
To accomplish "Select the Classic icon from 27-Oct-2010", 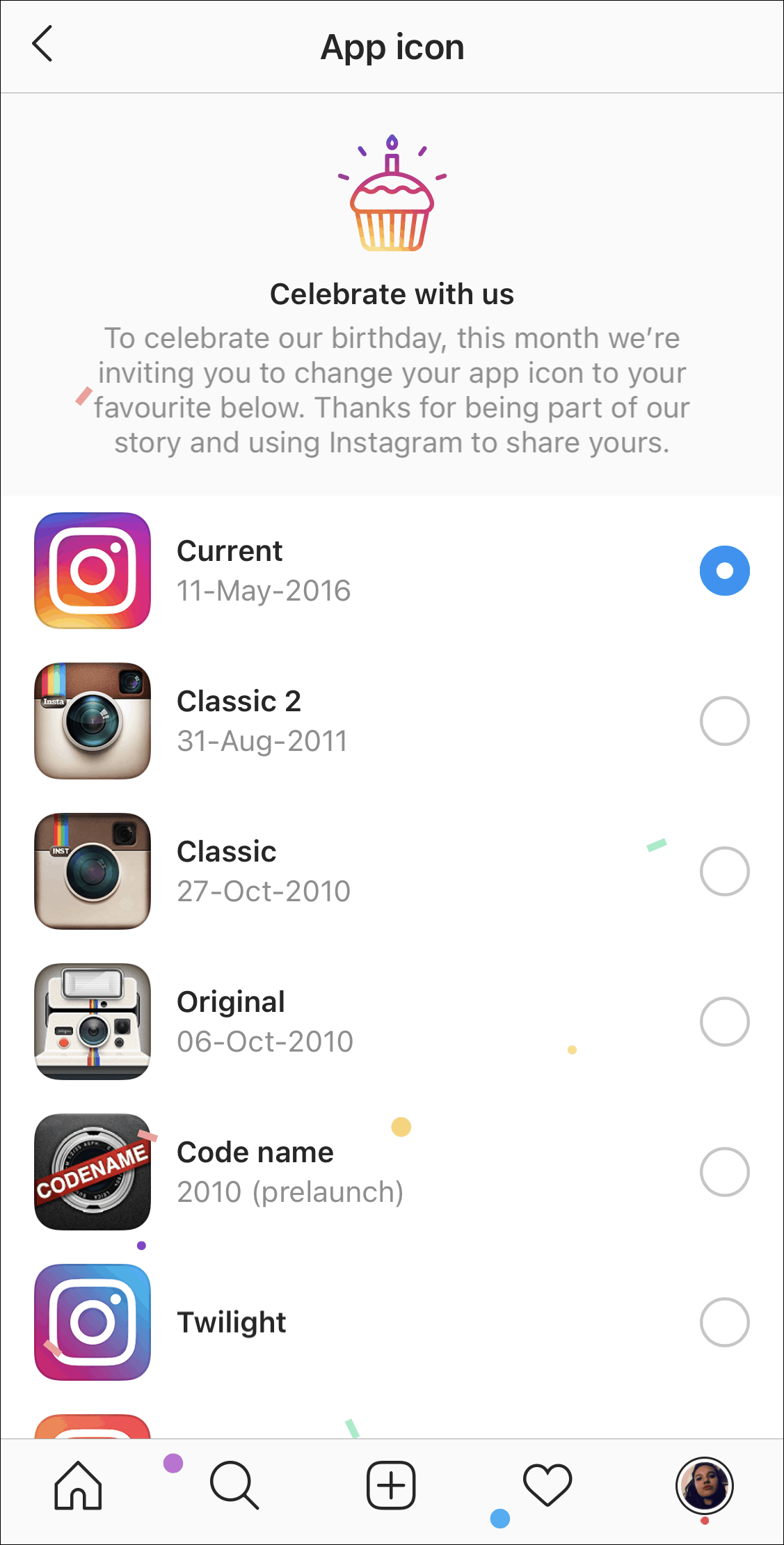I will point(724,871).
